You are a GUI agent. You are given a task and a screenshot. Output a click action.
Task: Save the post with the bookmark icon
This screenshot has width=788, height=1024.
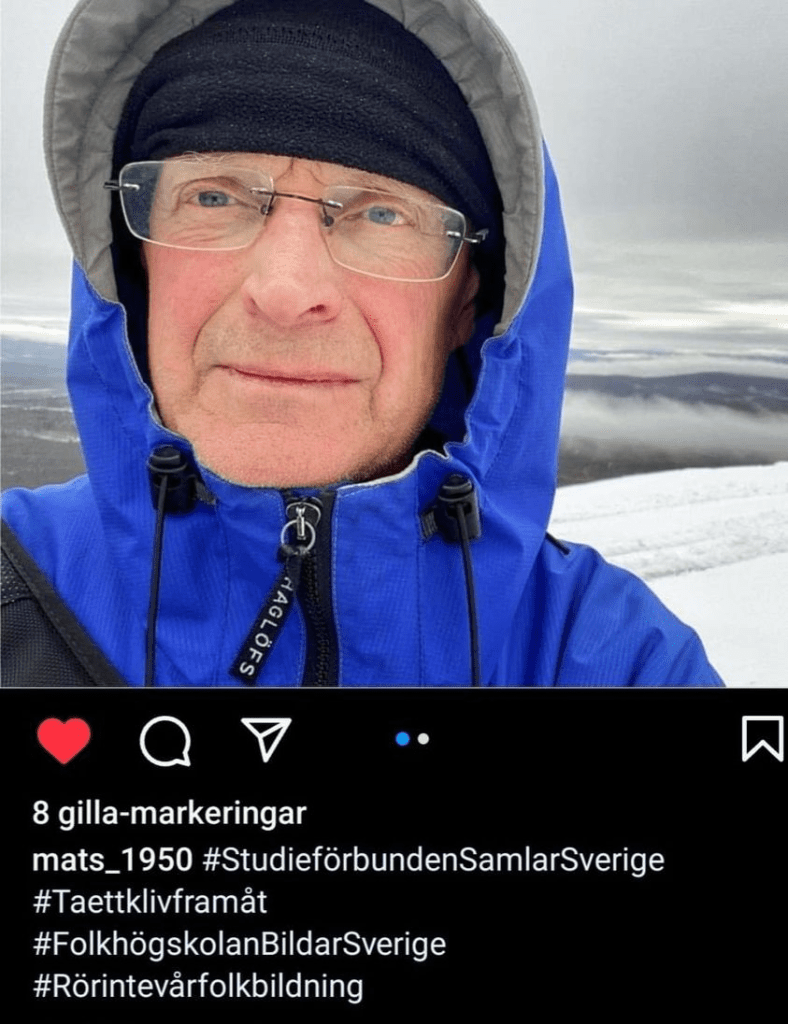point(761,740)
